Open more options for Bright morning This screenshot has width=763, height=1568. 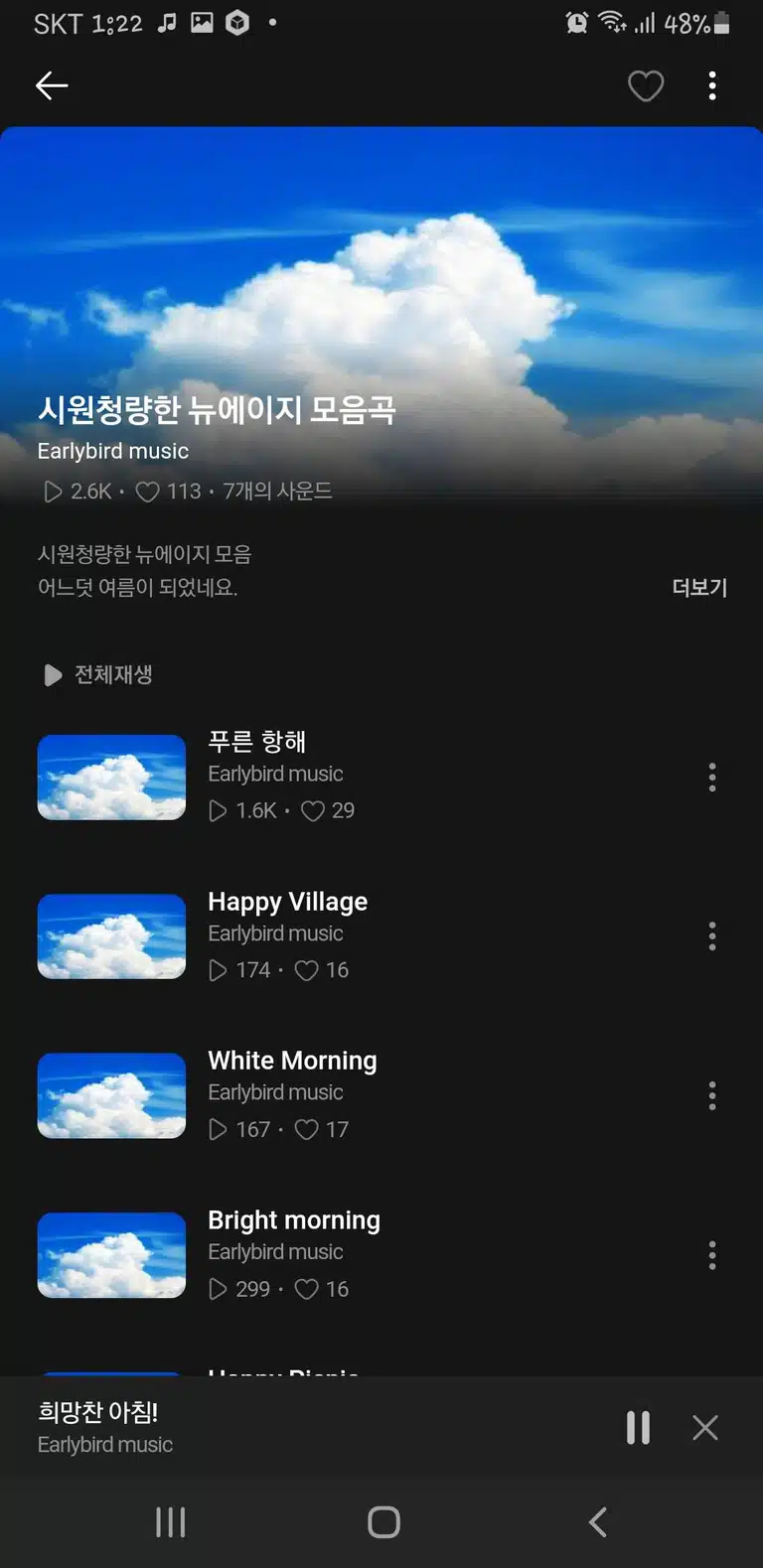[x=712, y=1255]
